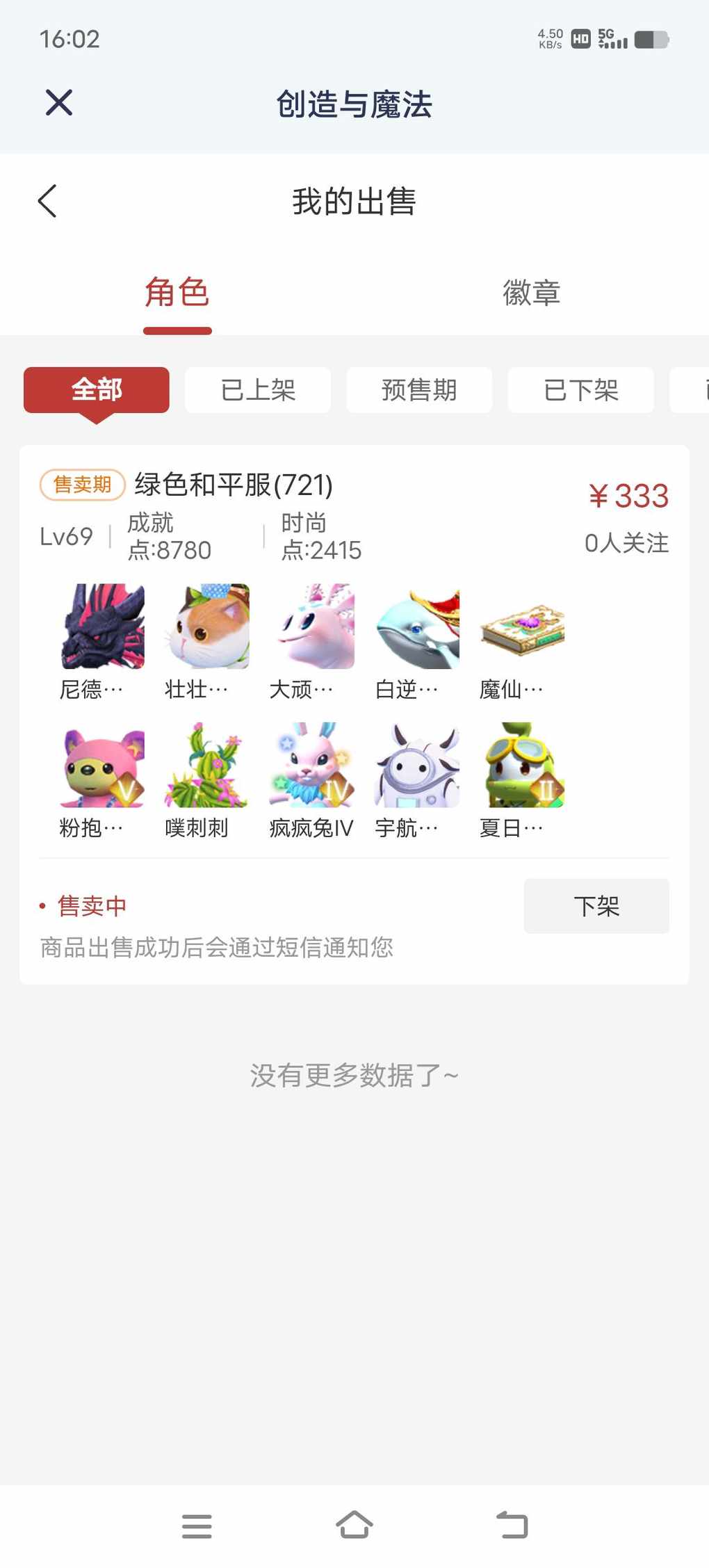Filter by 已下架
The height and width of the screenshot is (1568, 709).
(x=580, y=390)
